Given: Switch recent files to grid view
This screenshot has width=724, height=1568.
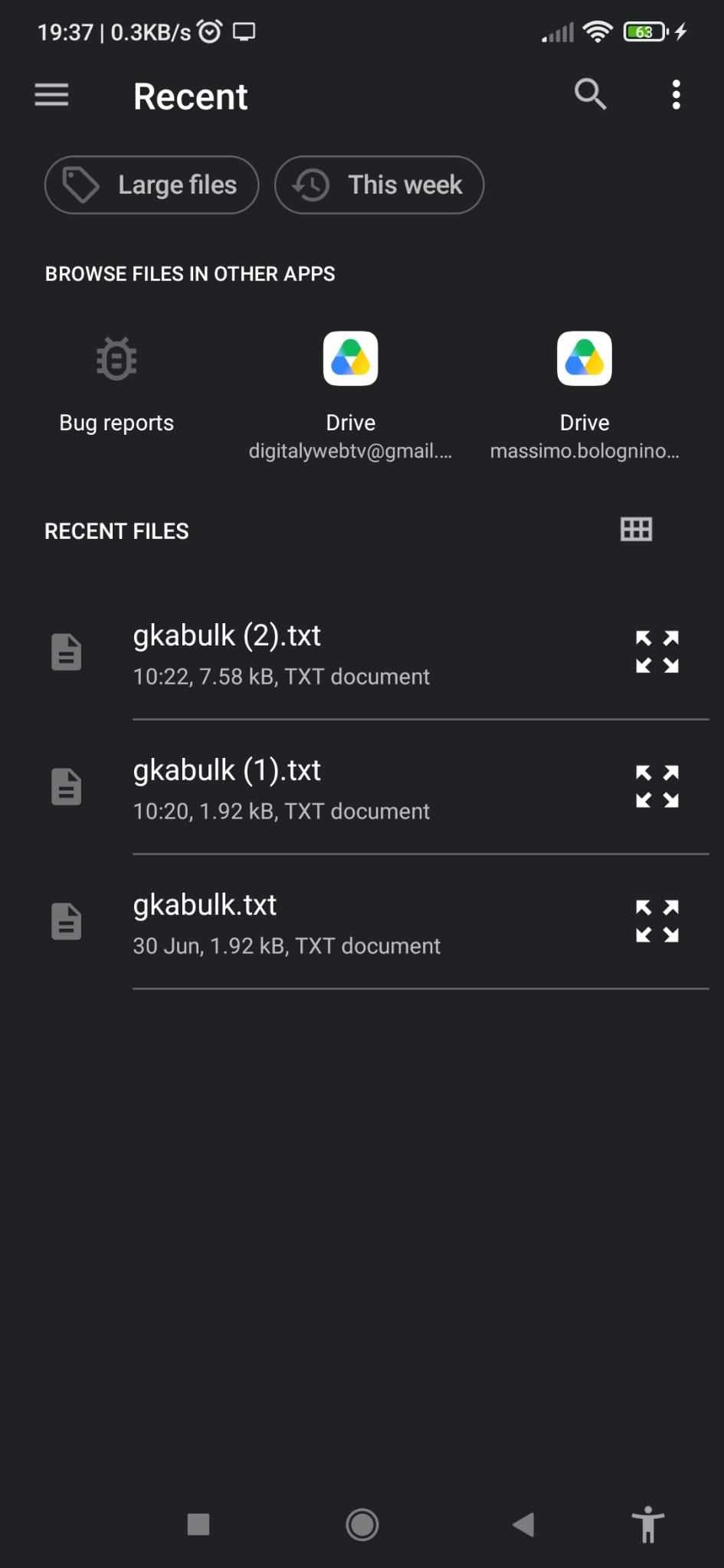Looking at the screenshot, I should pos(636,530).
